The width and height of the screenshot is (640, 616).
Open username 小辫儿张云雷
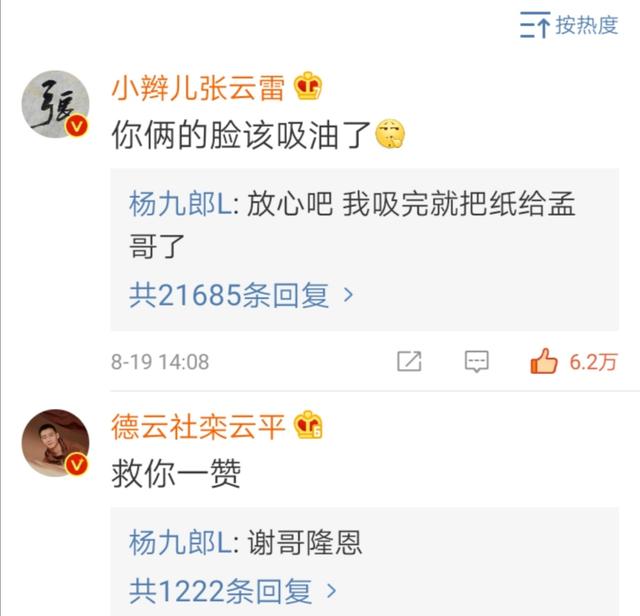pyautogui.click(x=200, y=89)
